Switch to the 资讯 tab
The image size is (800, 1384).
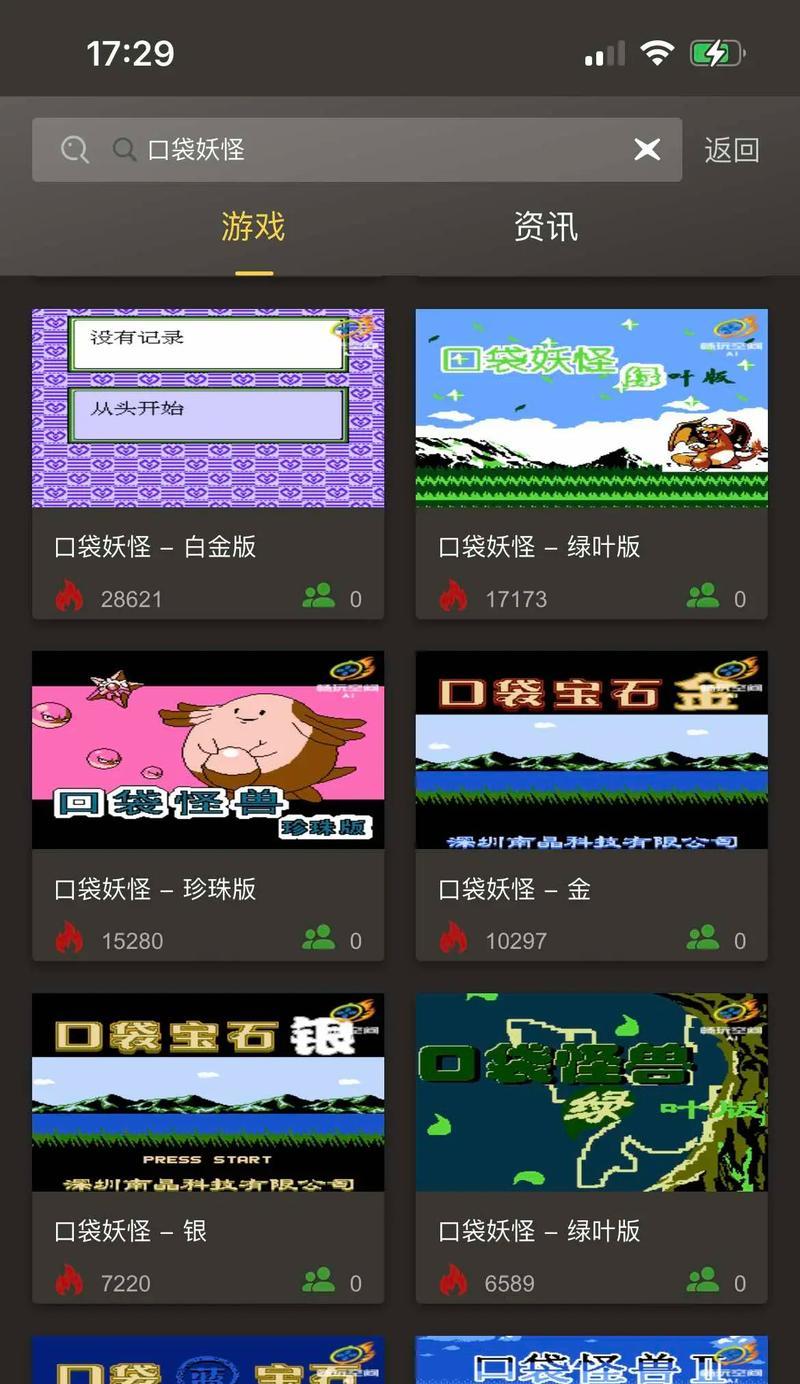coord(545,227)
